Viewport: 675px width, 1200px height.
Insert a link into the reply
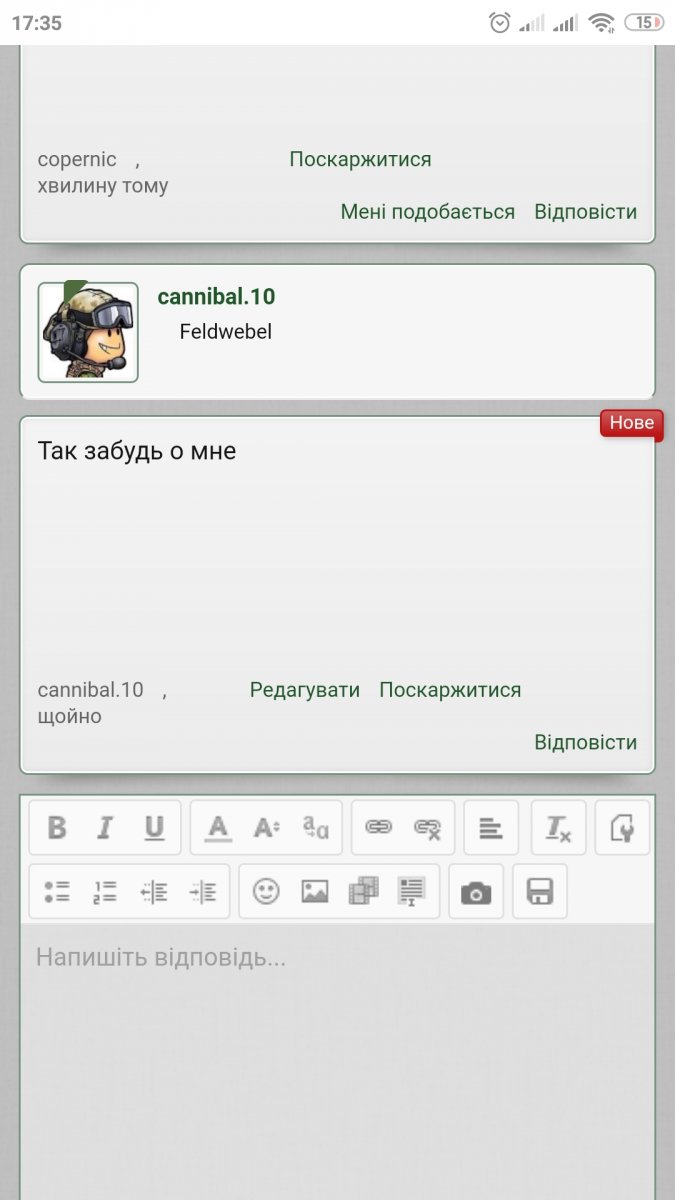coord(378,828)
